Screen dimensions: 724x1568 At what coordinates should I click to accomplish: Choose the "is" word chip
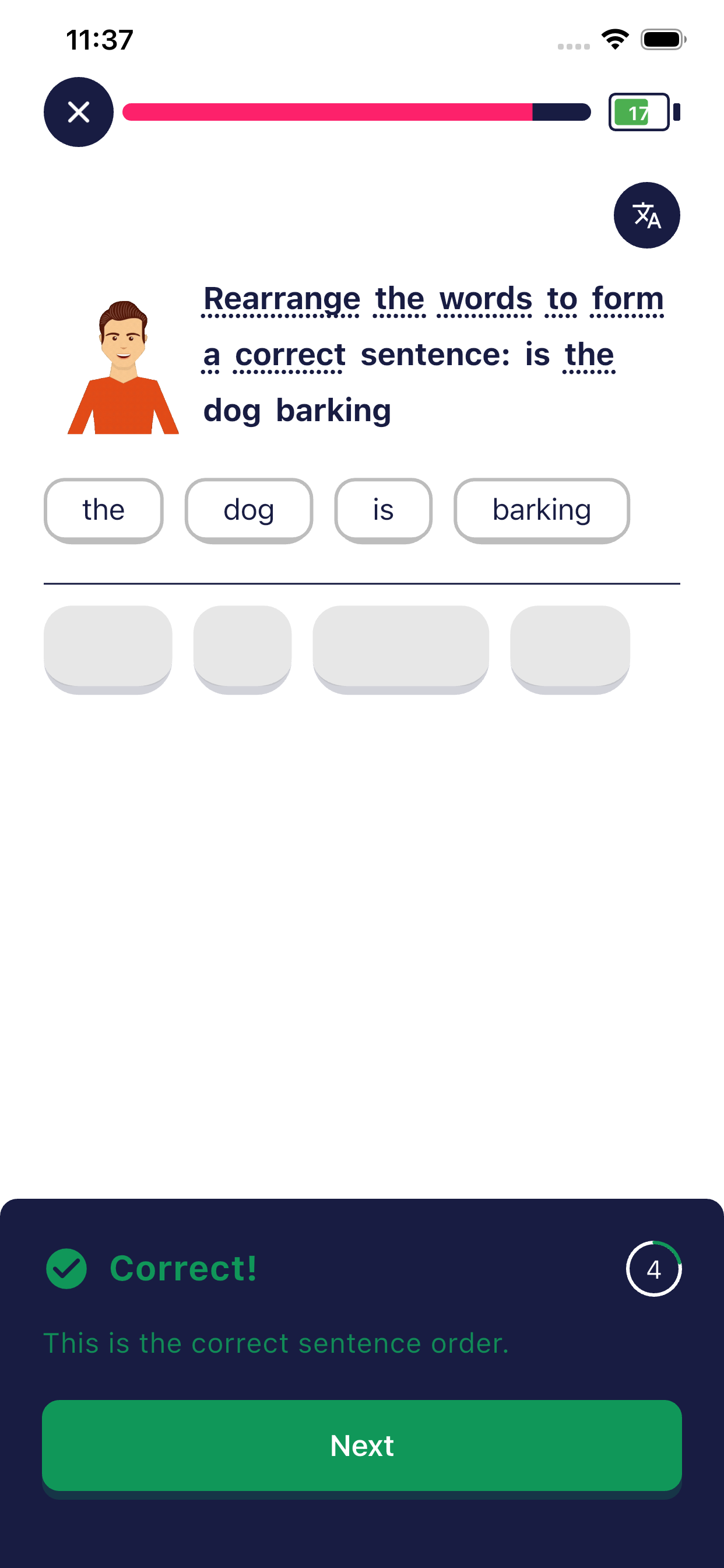[384, 510]
